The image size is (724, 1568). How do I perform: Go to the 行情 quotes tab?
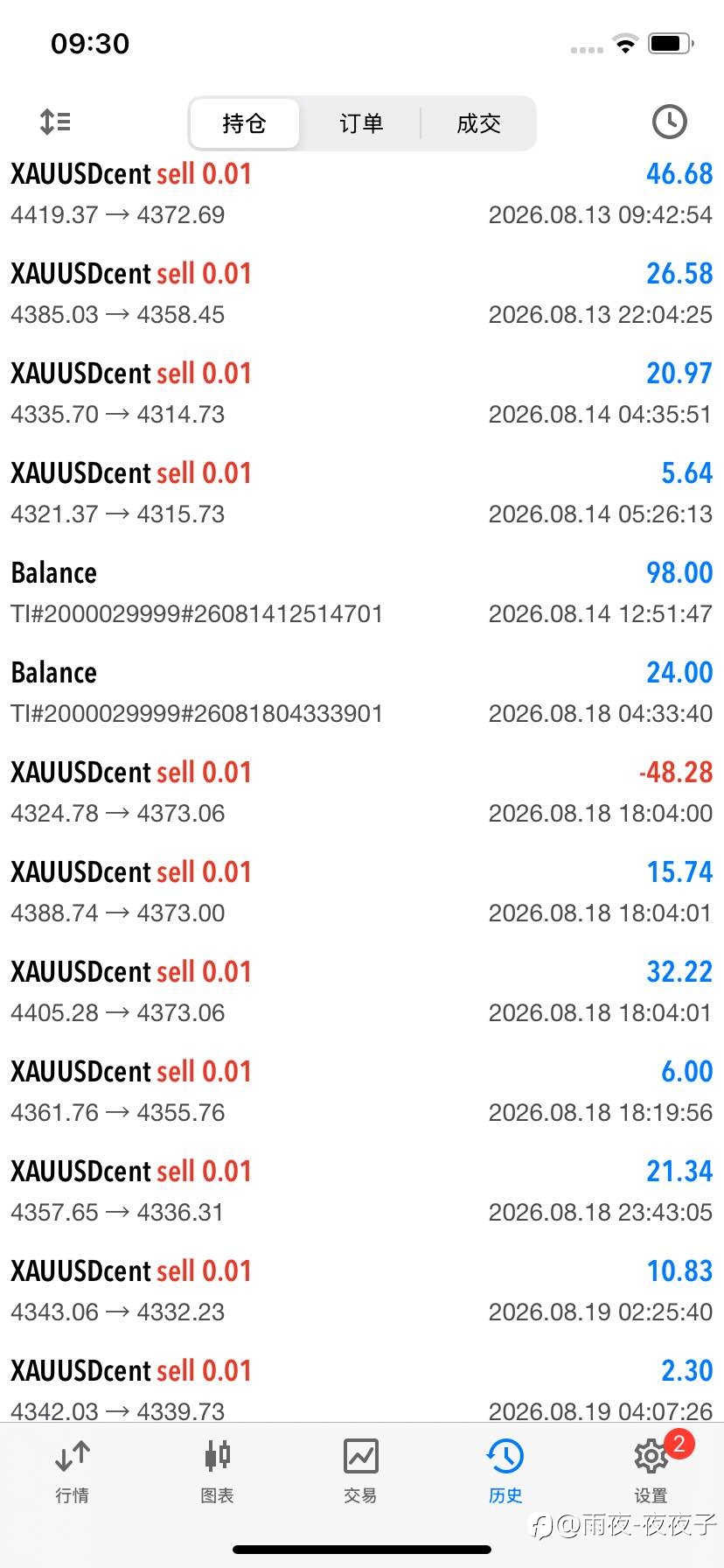pyautogui.click(x=73, y=1471)
